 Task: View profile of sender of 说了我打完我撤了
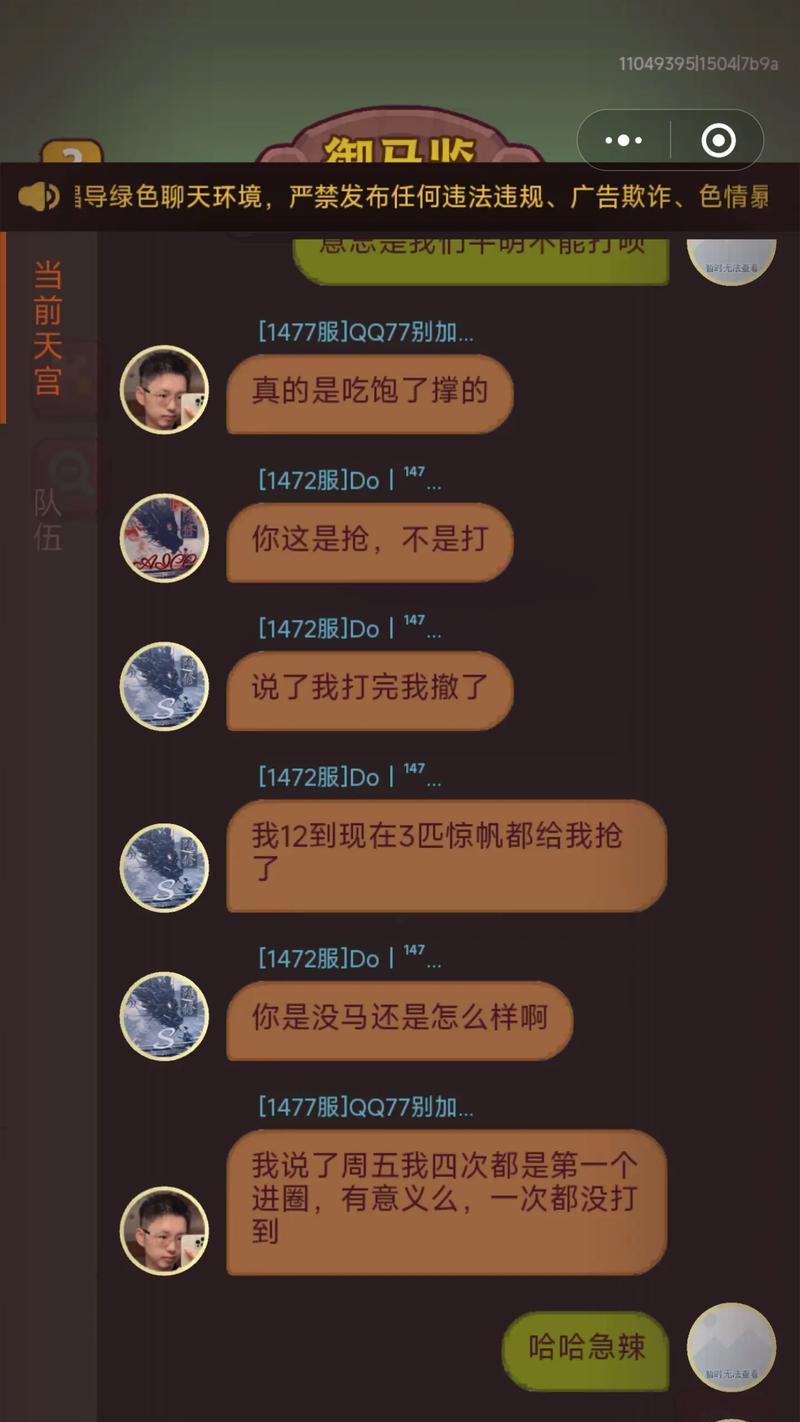pyautogui.click(x=164, y=686)
